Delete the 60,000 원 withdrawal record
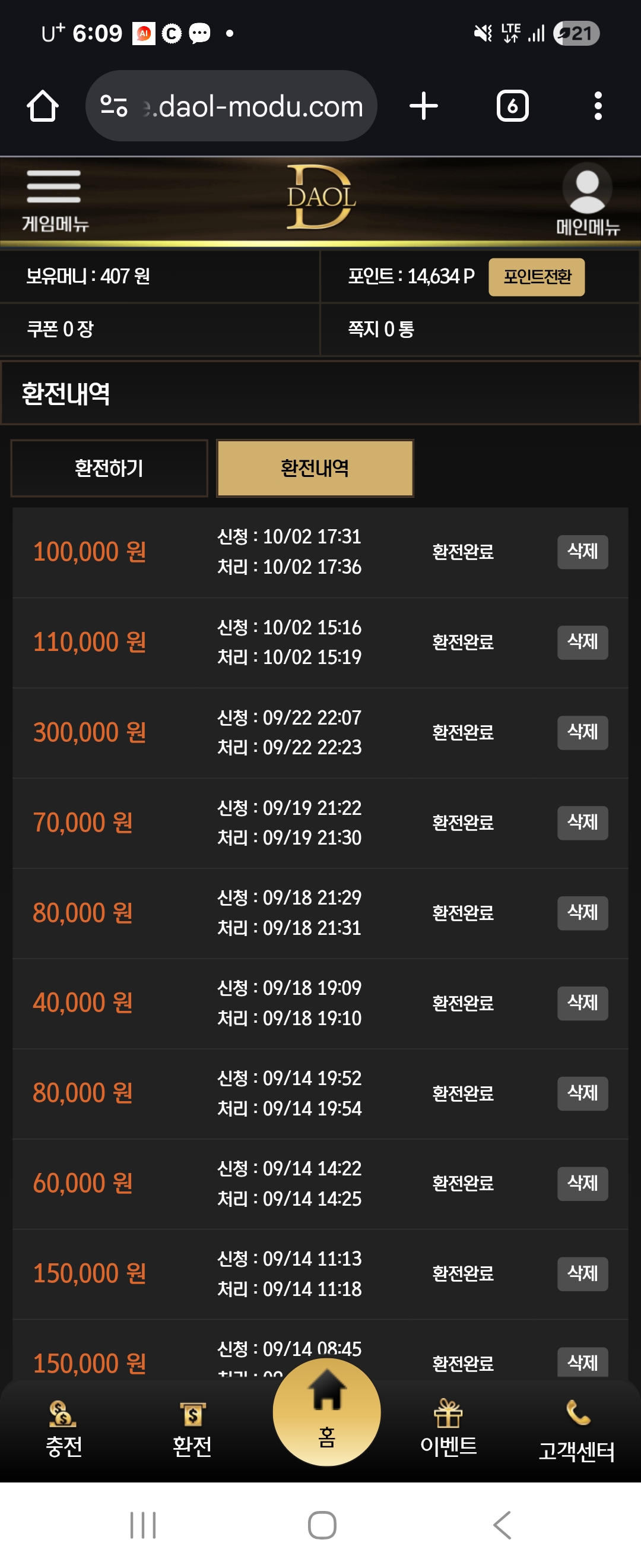Viewport: 641px width, 1568px height. pos(582,1183)
